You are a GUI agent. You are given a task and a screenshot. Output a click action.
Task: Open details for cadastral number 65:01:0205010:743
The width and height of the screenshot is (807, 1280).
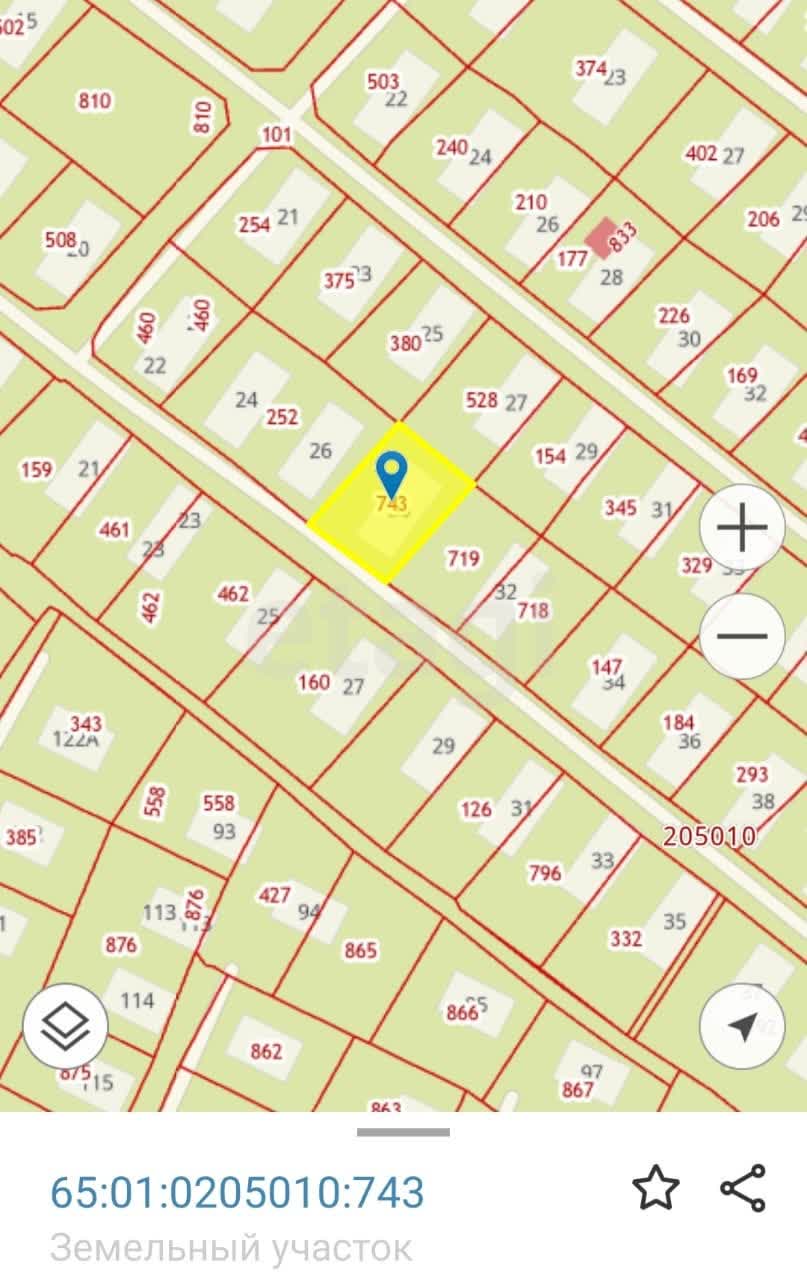[238, 1192]
